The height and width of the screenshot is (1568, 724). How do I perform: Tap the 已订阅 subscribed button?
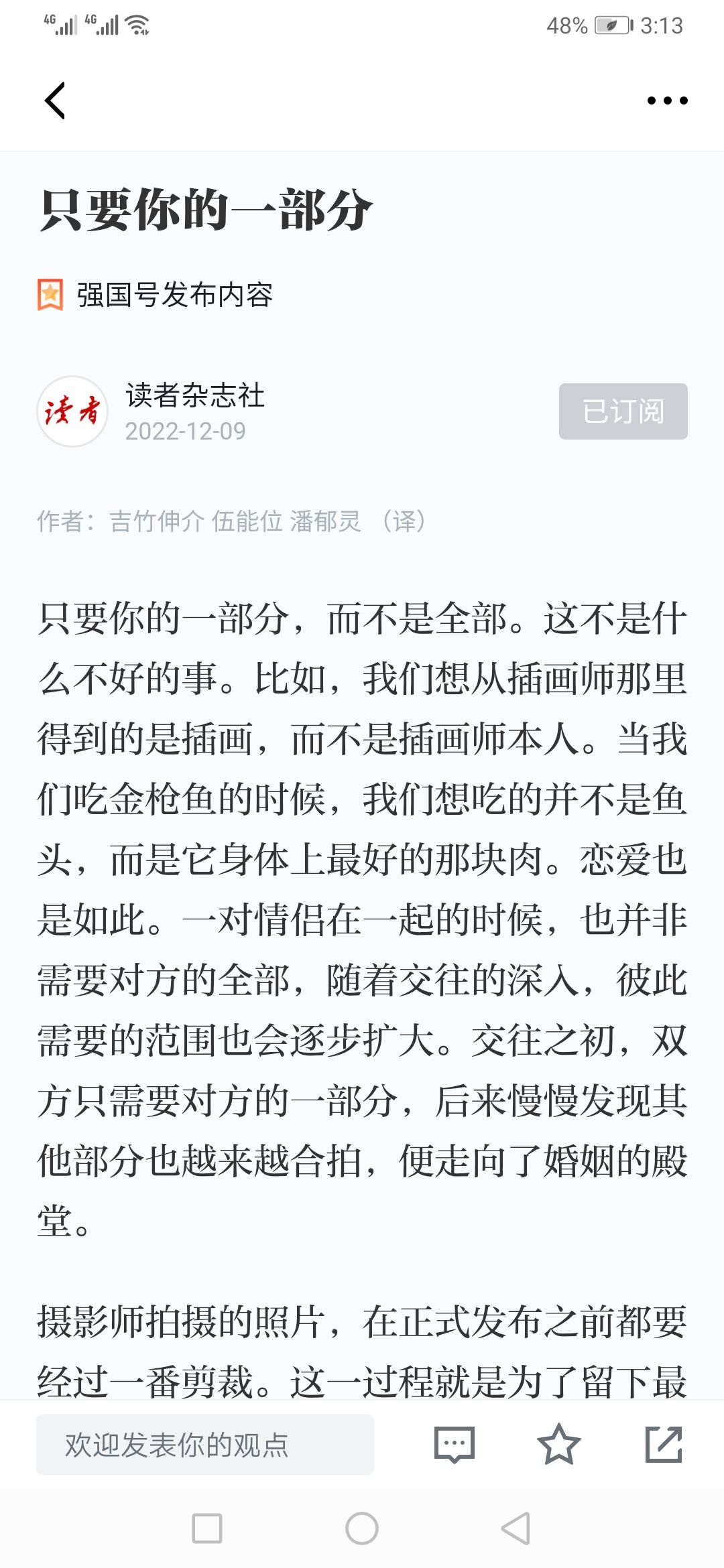coord(623,411)
